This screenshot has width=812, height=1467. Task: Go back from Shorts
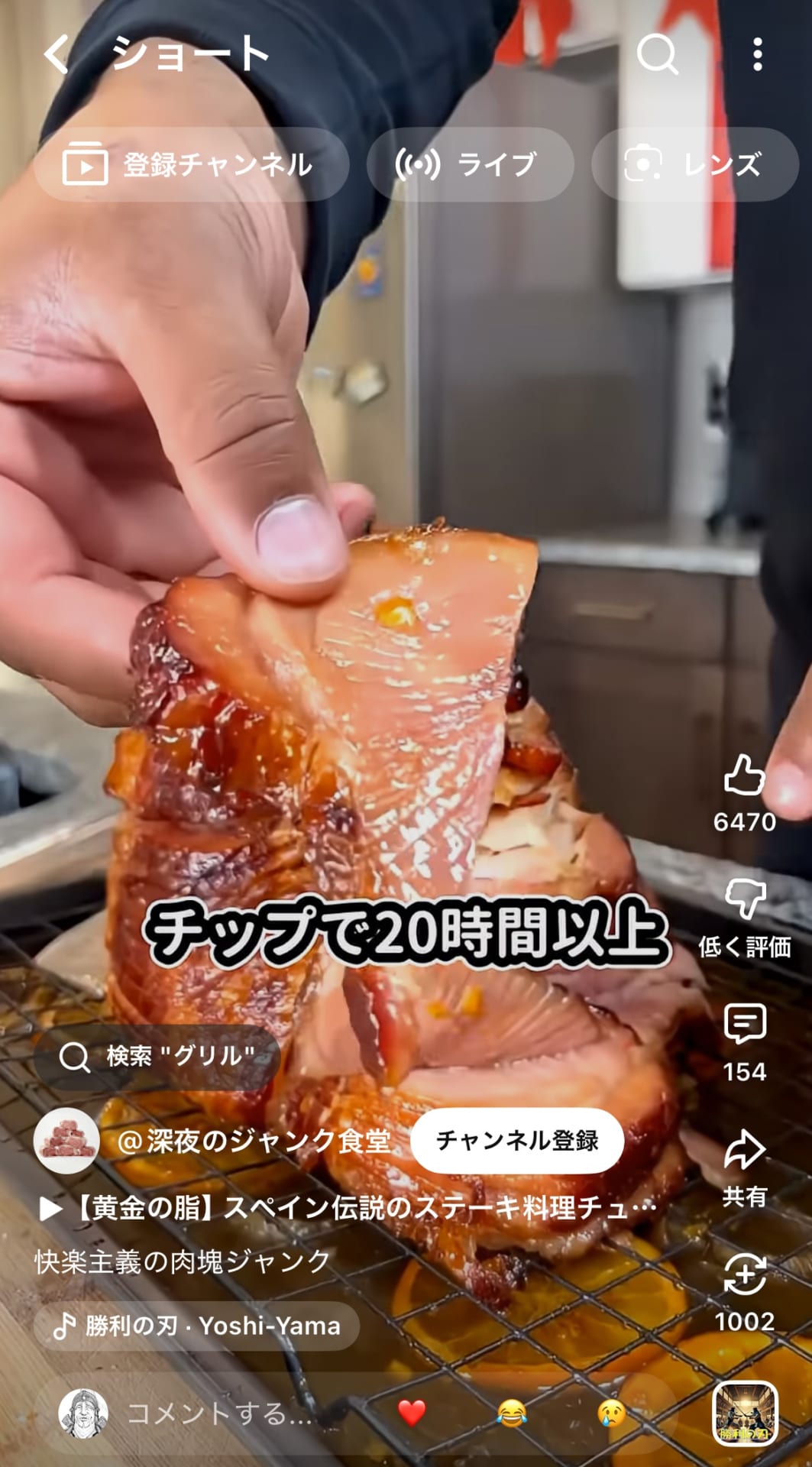pos(57,55)
